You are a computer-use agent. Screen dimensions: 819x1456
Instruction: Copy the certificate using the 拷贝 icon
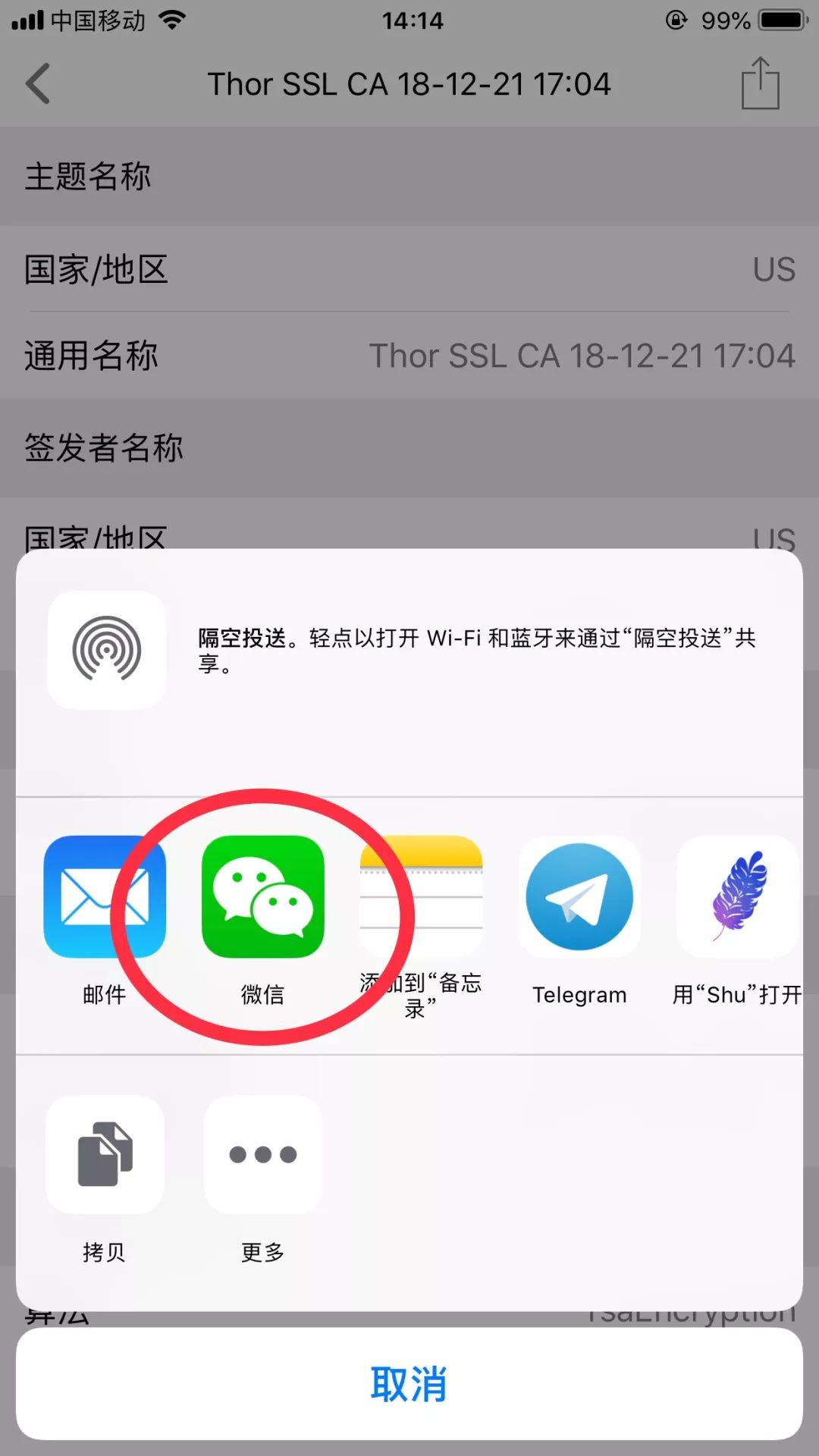tap(105, 1153)
